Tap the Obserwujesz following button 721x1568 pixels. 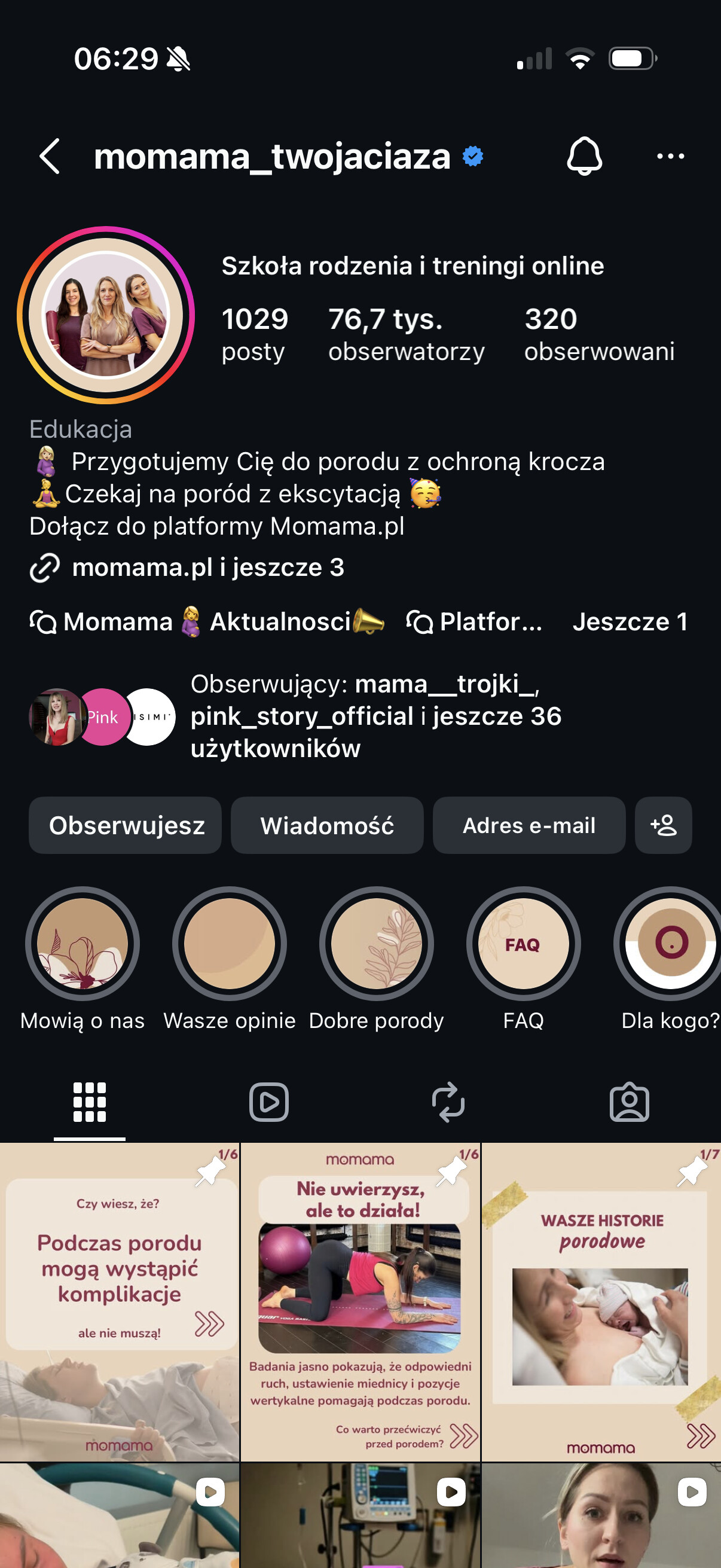(x=126, y=825)
